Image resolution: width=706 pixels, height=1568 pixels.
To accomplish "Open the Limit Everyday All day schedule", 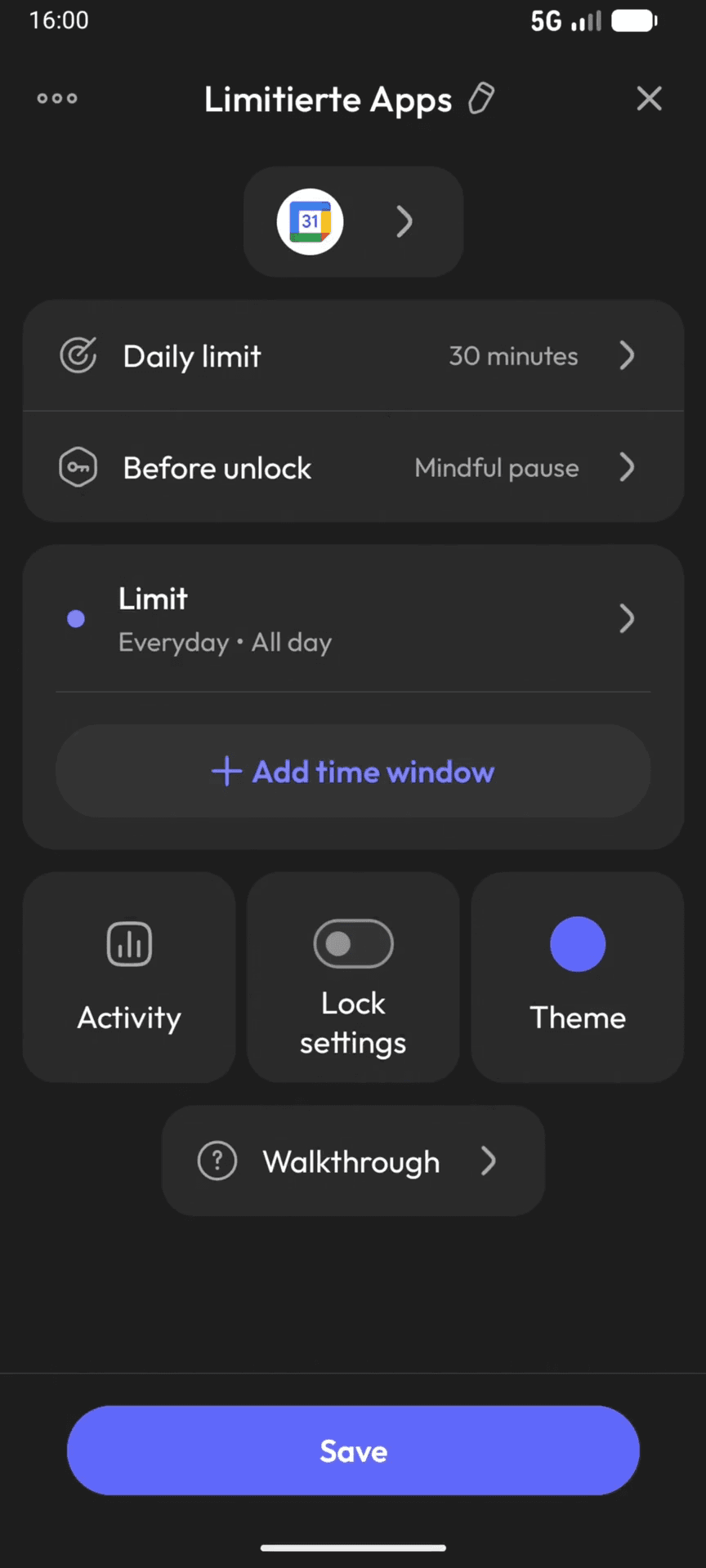I will pyautogui.click(x=353, y=619).
